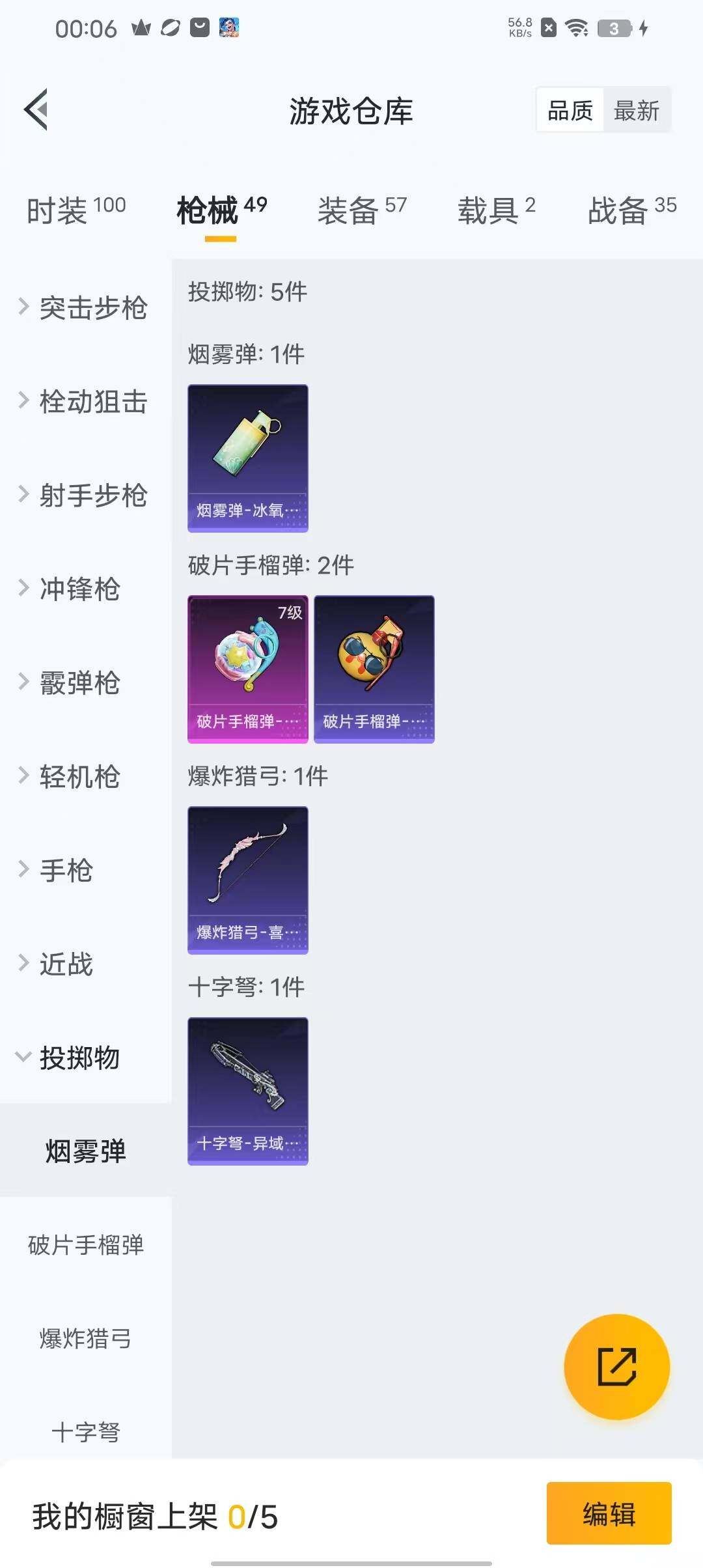Open the 载具 tab

(x=496, y=210)
